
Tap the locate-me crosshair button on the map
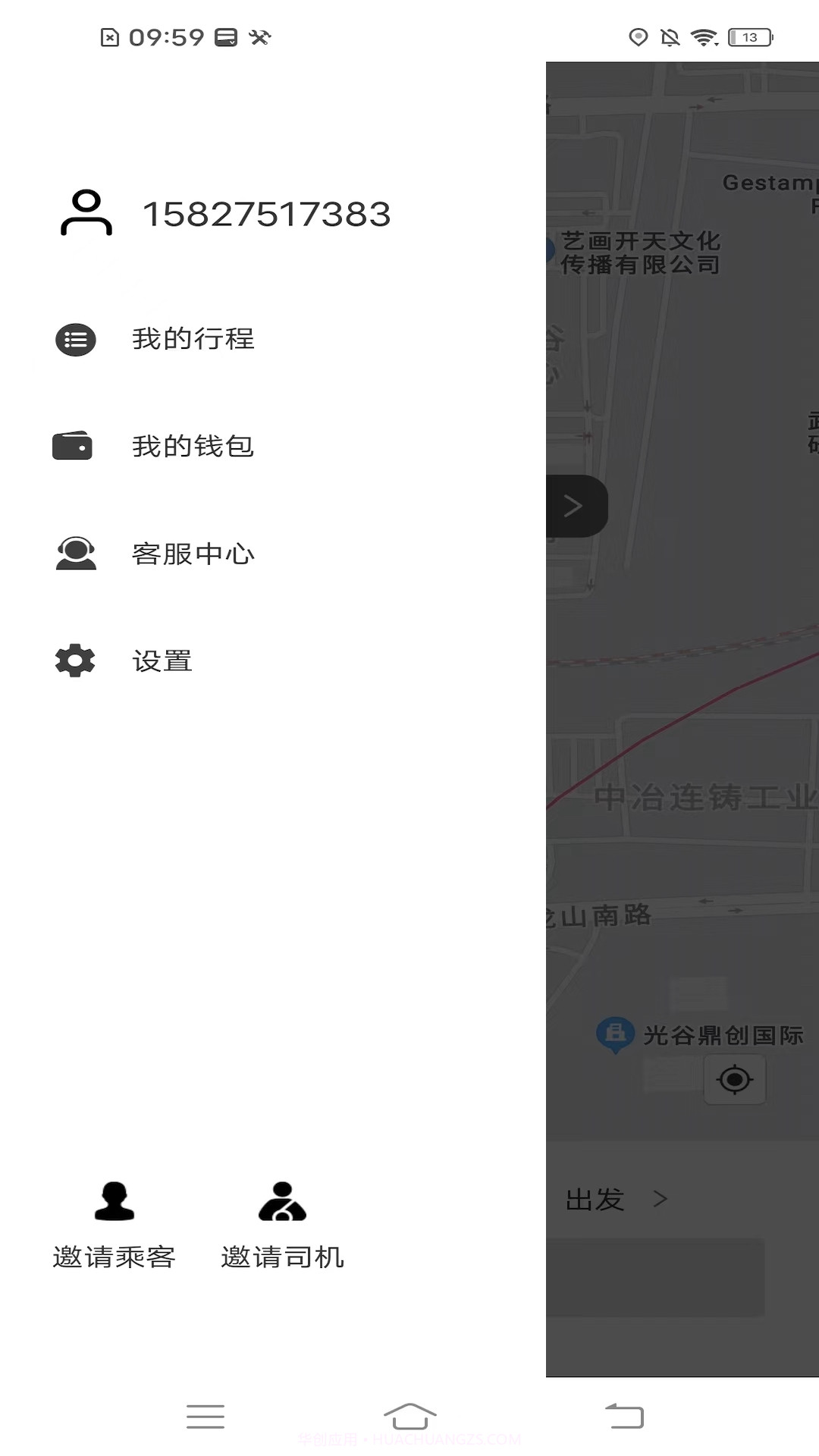[x=734, y=1080]
